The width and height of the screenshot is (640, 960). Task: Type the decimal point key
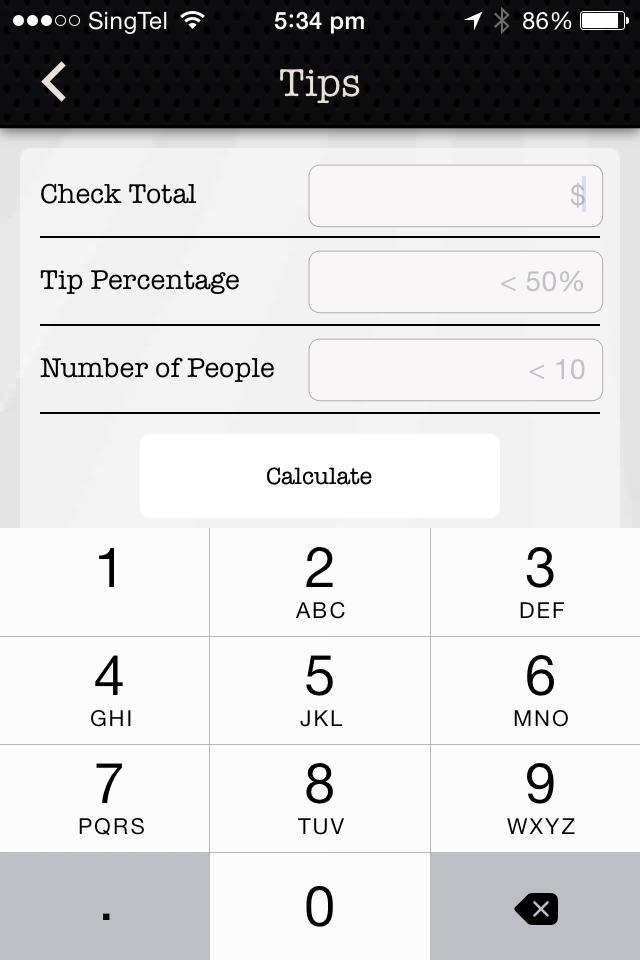[x=105, y=906]
